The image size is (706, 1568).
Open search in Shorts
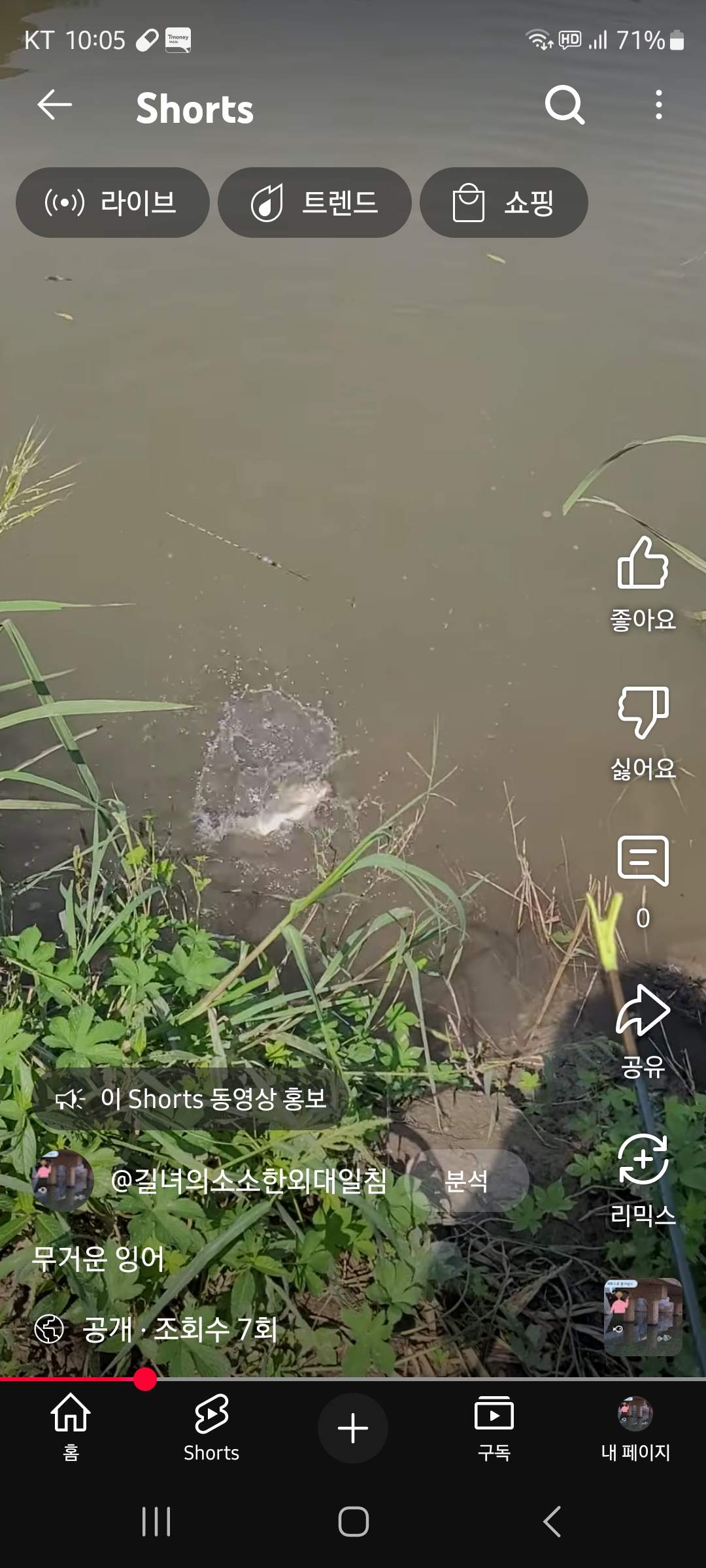coord(564,105)
